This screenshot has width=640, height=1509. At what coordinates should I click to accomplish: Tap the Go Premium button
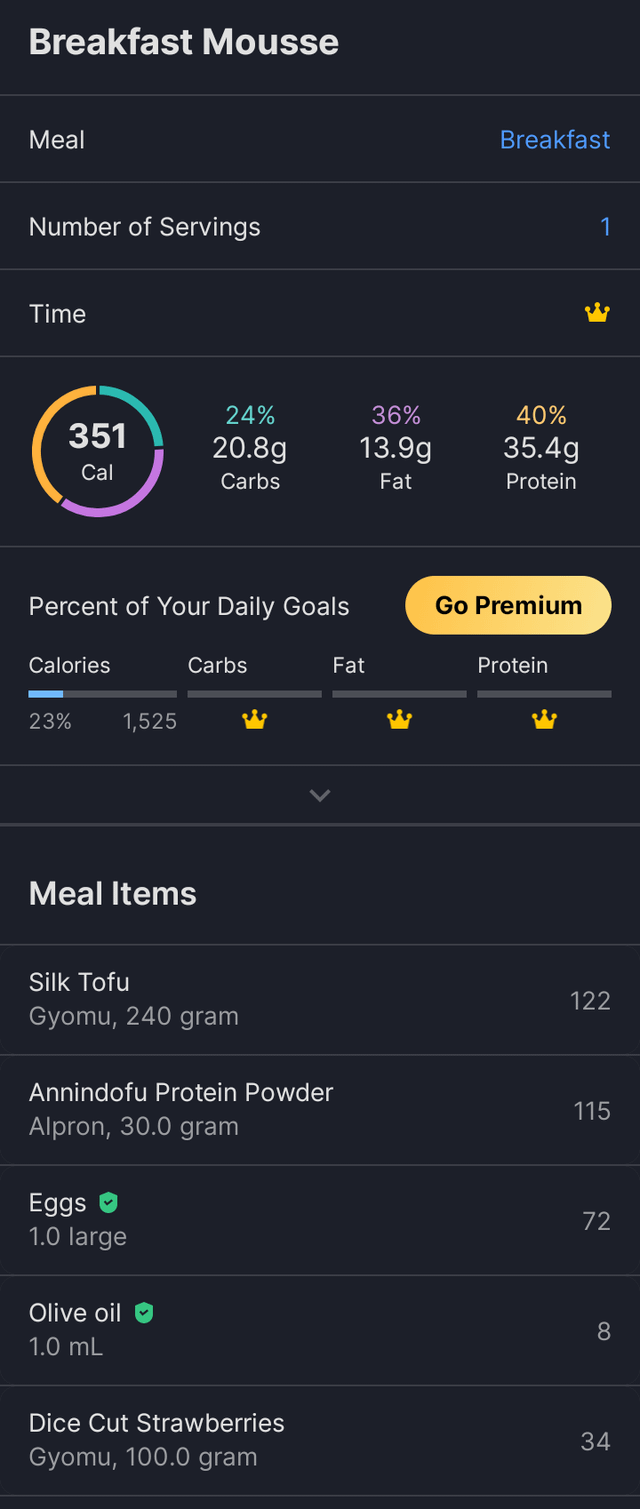[x=508, y=605]
